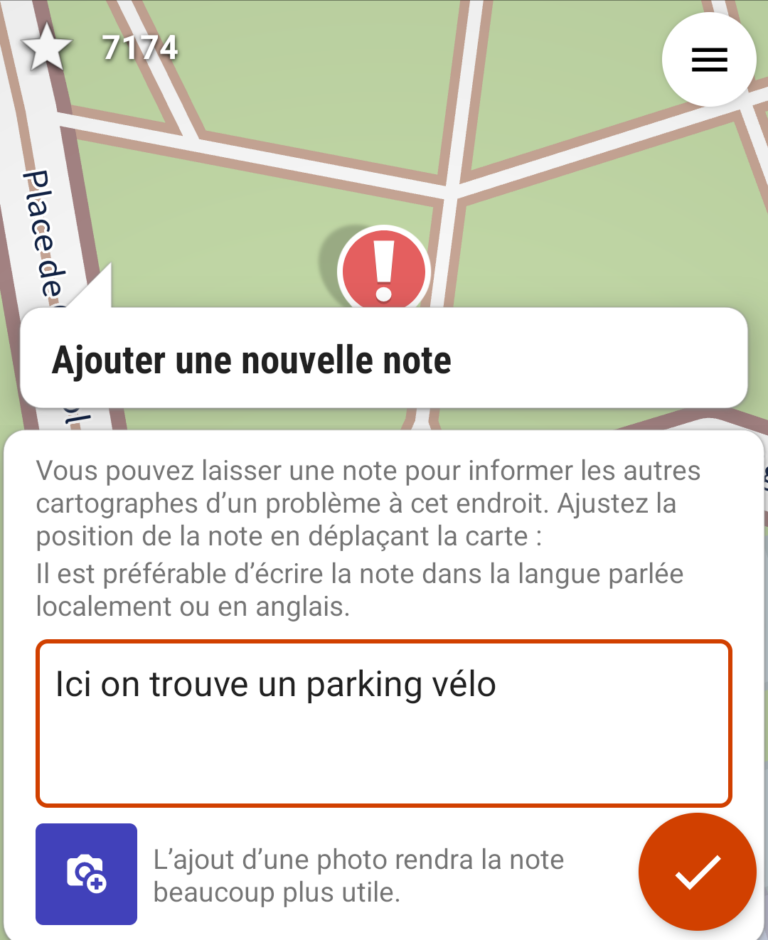Click the sentence recommending the local language
The image size is (768, 940).
(358, 589)
